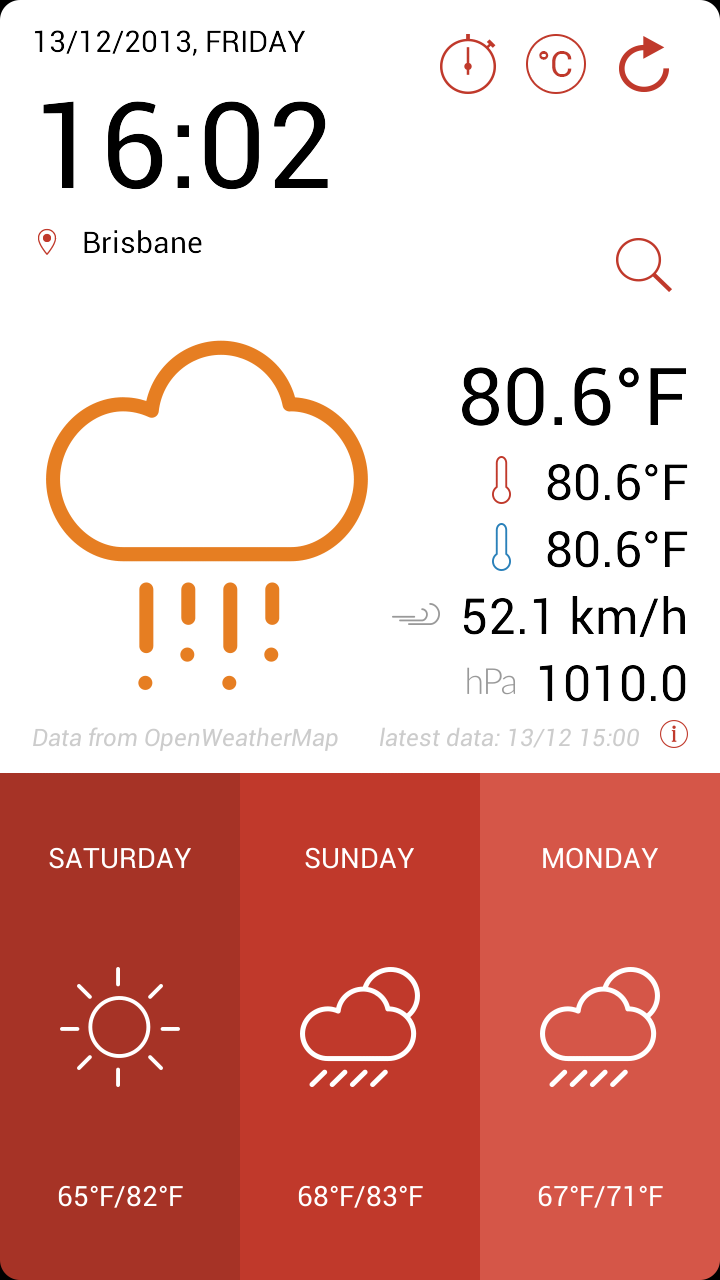Click the location pin next to Brisbane
The width and height of the screenshot is (720, 1280).
pos(47,241)
